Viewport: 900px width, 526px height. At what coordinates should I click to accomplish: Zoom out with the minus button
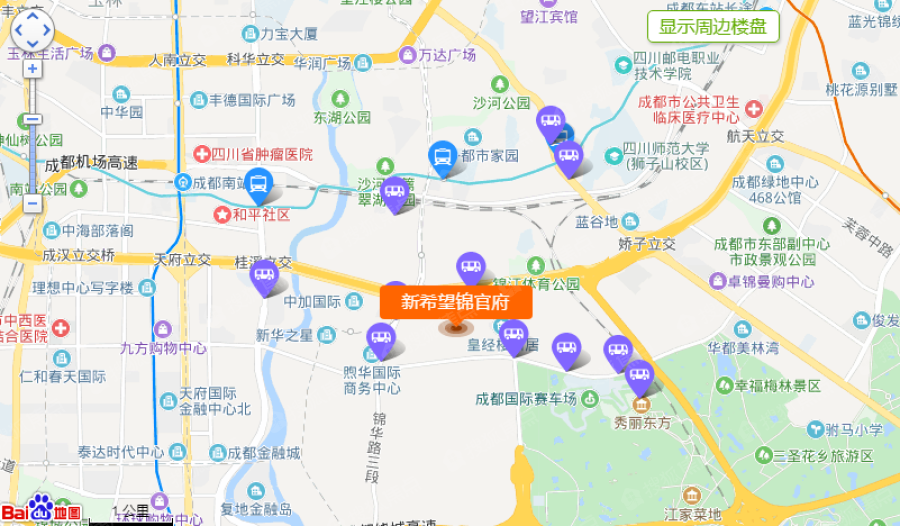[x=33, y=203]
